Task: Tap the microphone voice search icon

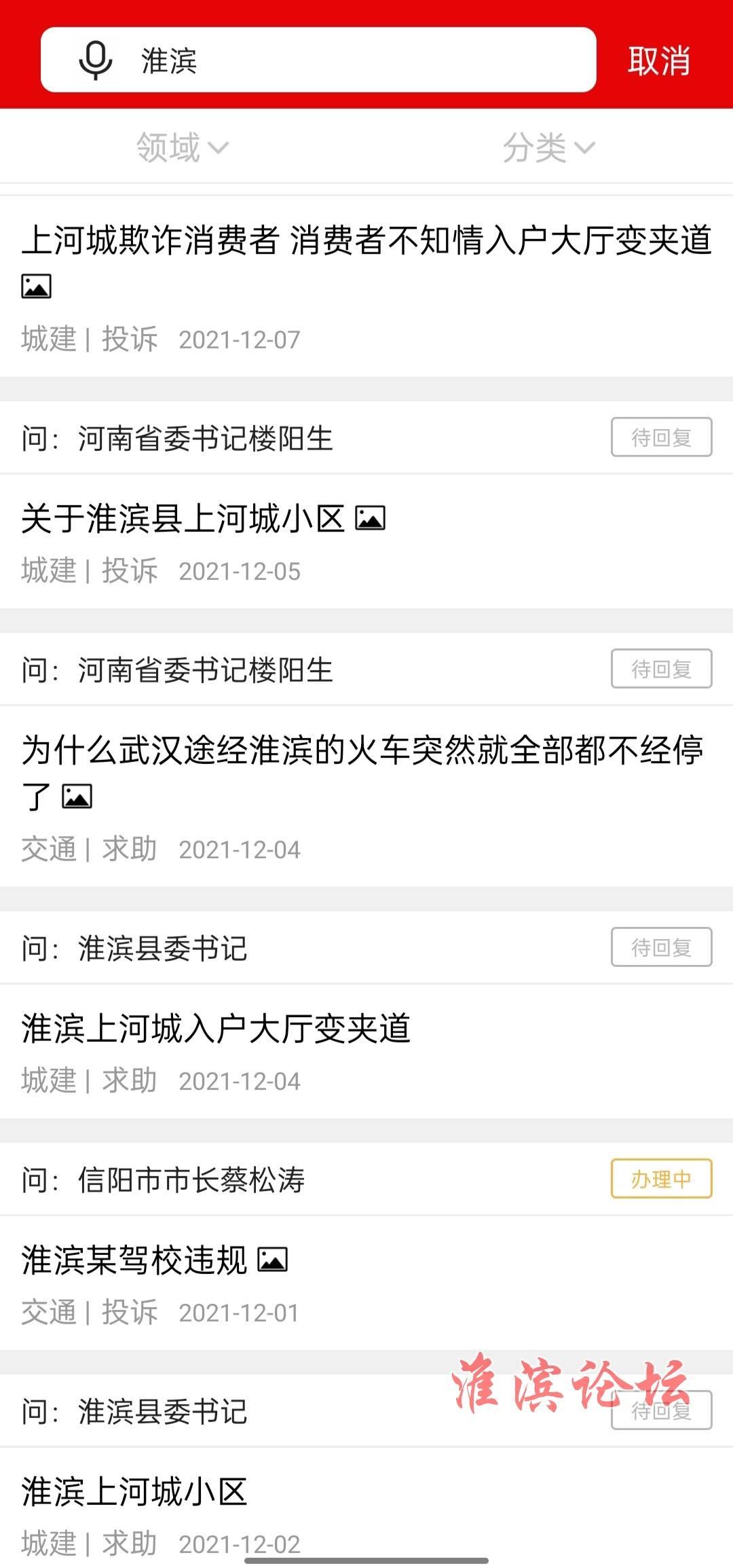Action: point(96,60)
